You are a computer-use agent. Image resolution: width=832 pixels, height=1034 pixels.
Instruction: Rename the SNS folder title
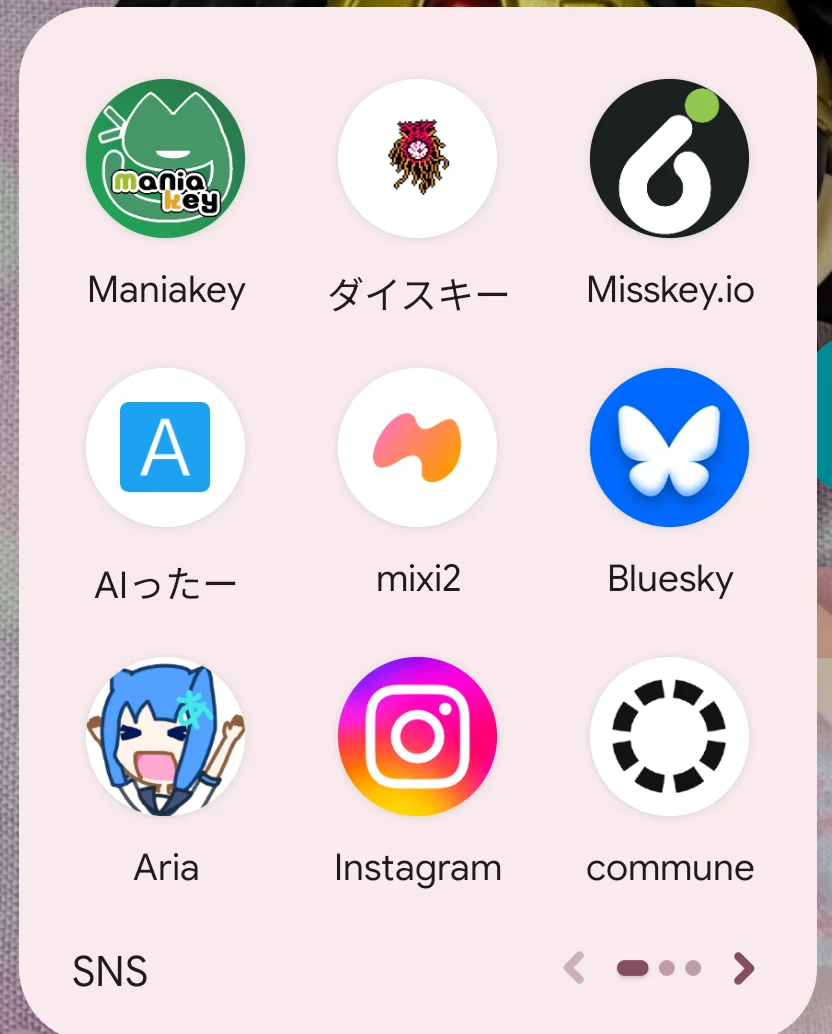(110, 971)
